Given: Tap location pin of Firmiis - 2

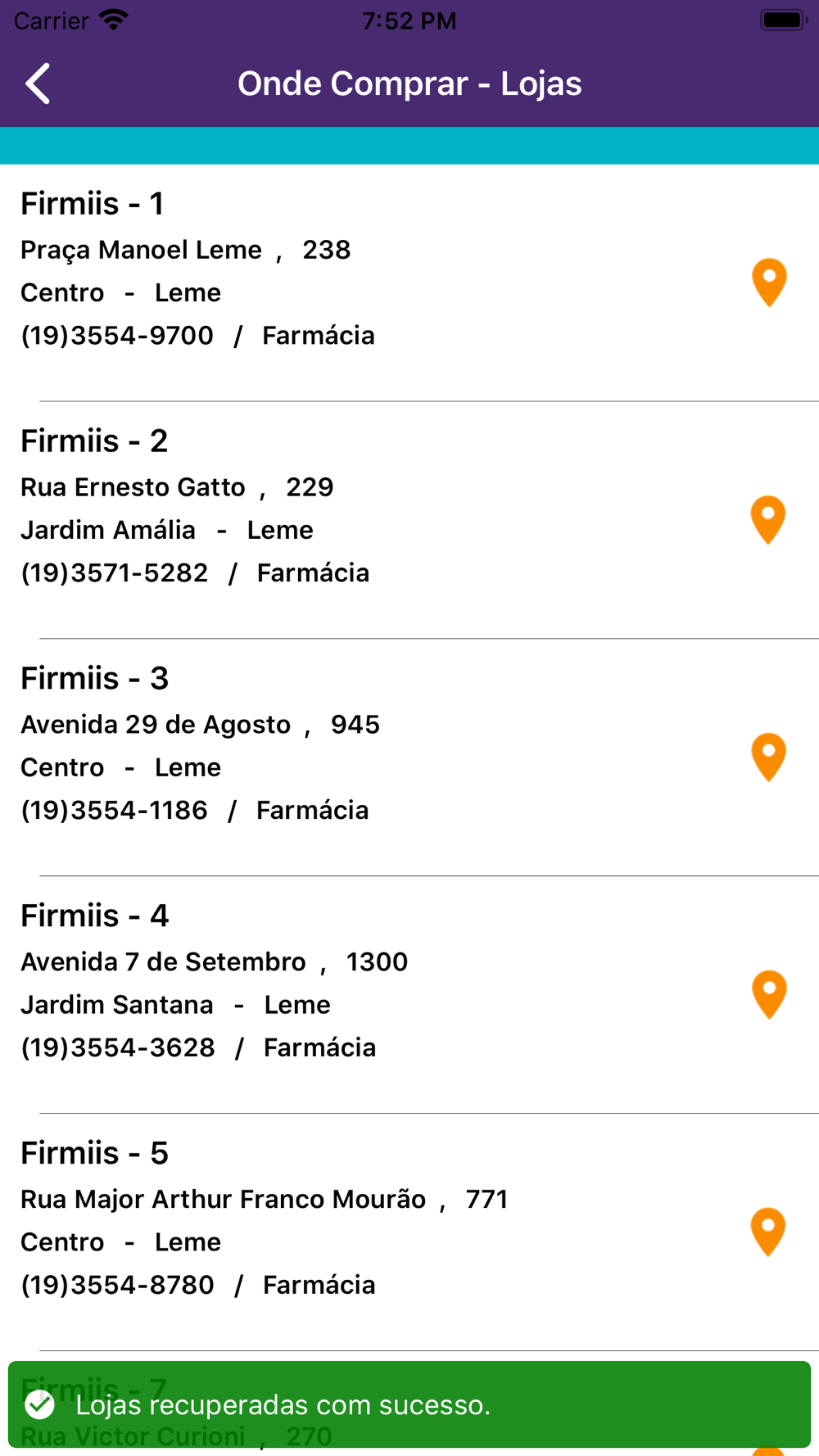Looking at the screenshot, I should tap(769, 520).
